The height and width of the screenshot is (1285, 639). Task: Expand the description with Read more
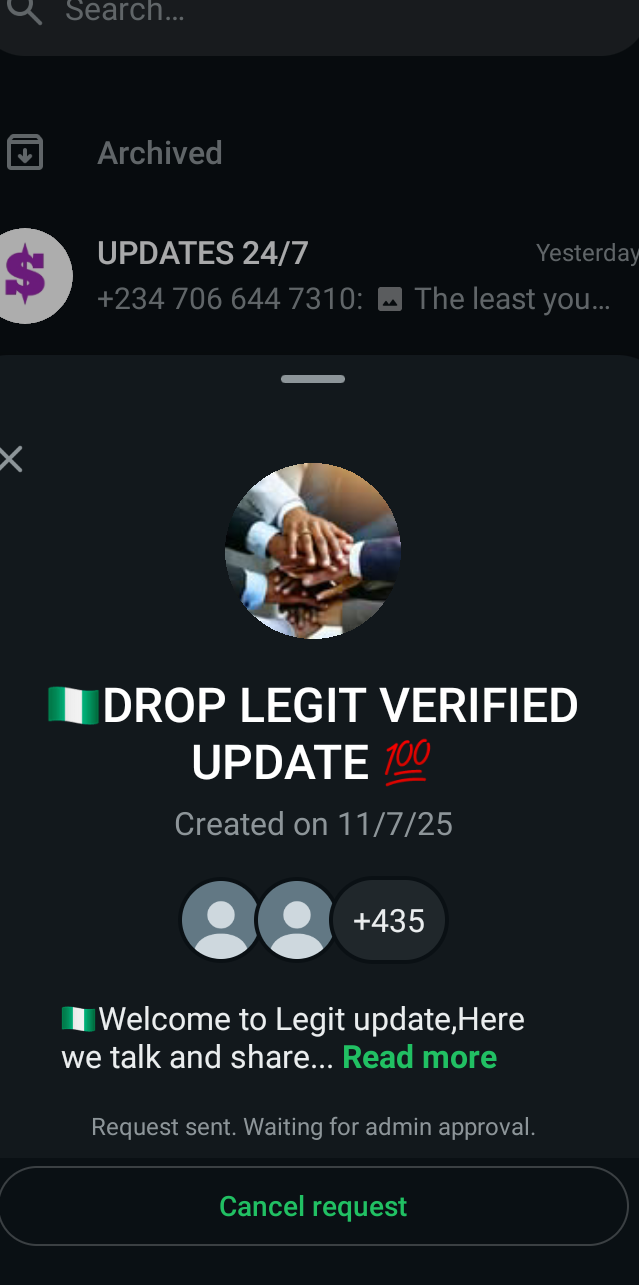point(419,1057)
